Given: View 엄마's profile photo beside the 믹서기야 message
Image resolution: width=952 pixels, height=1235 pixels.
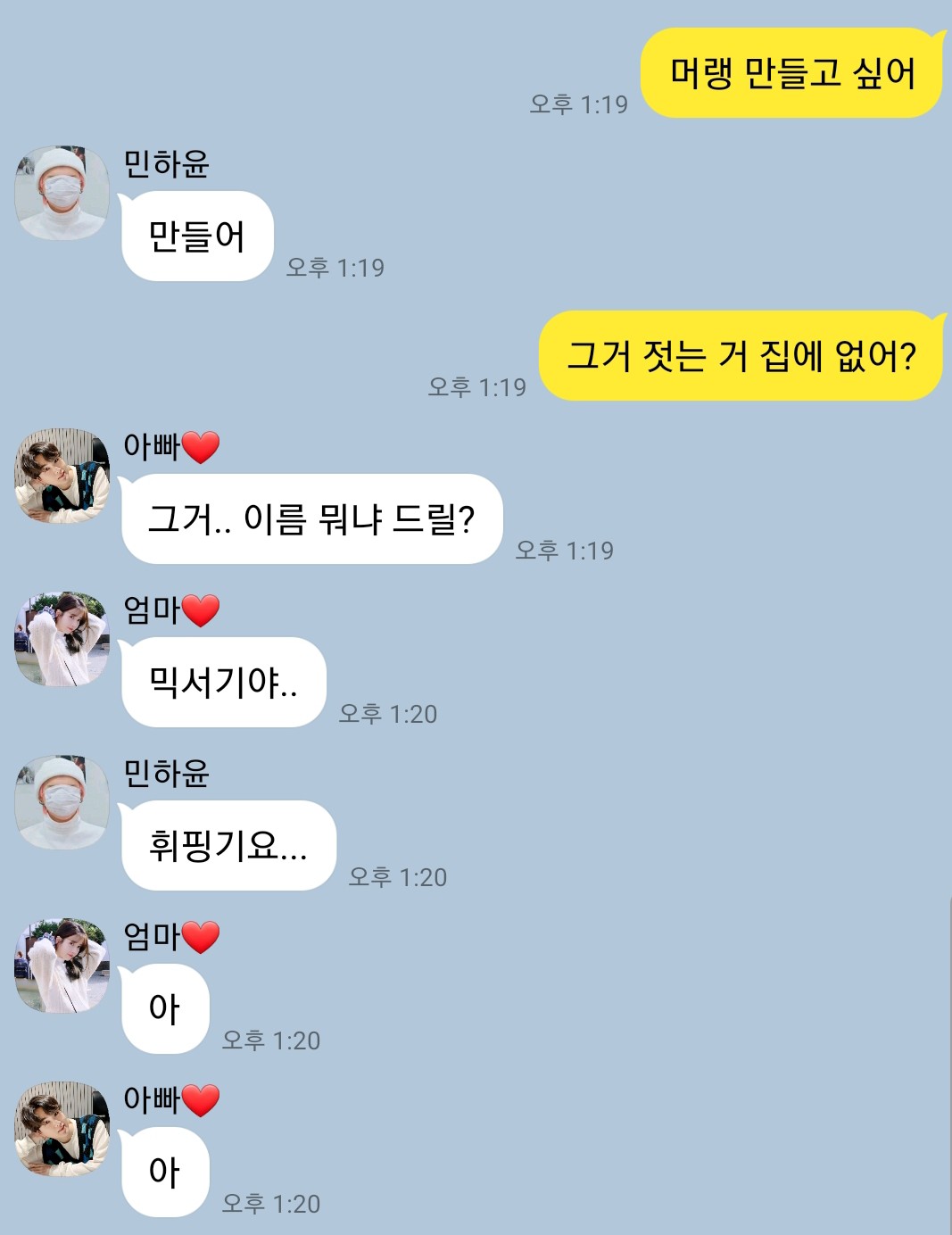Looking at the screenshot, I should 62,639.
